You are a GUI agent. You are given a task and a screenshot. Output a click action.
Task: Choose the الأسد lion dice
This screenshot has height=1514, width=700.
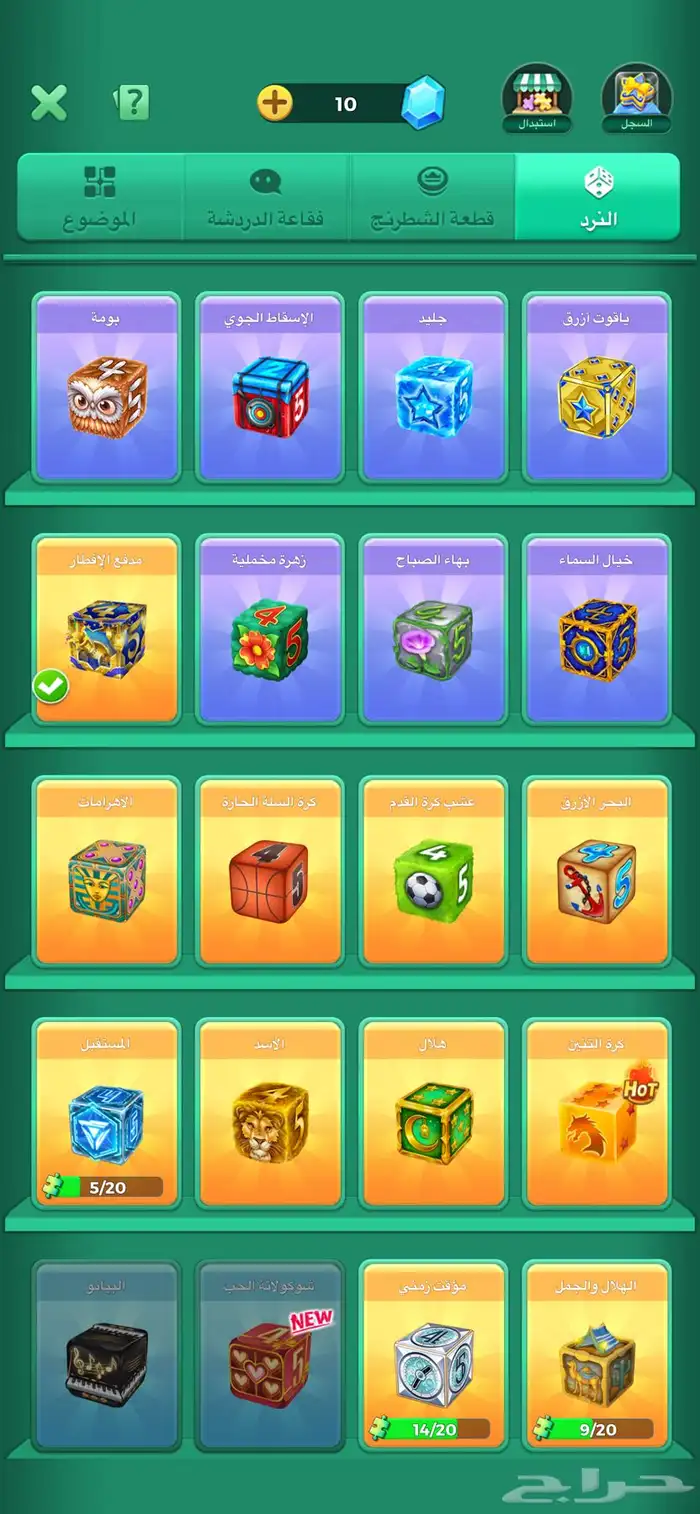pyautogui.click(x=270, y=1113)
